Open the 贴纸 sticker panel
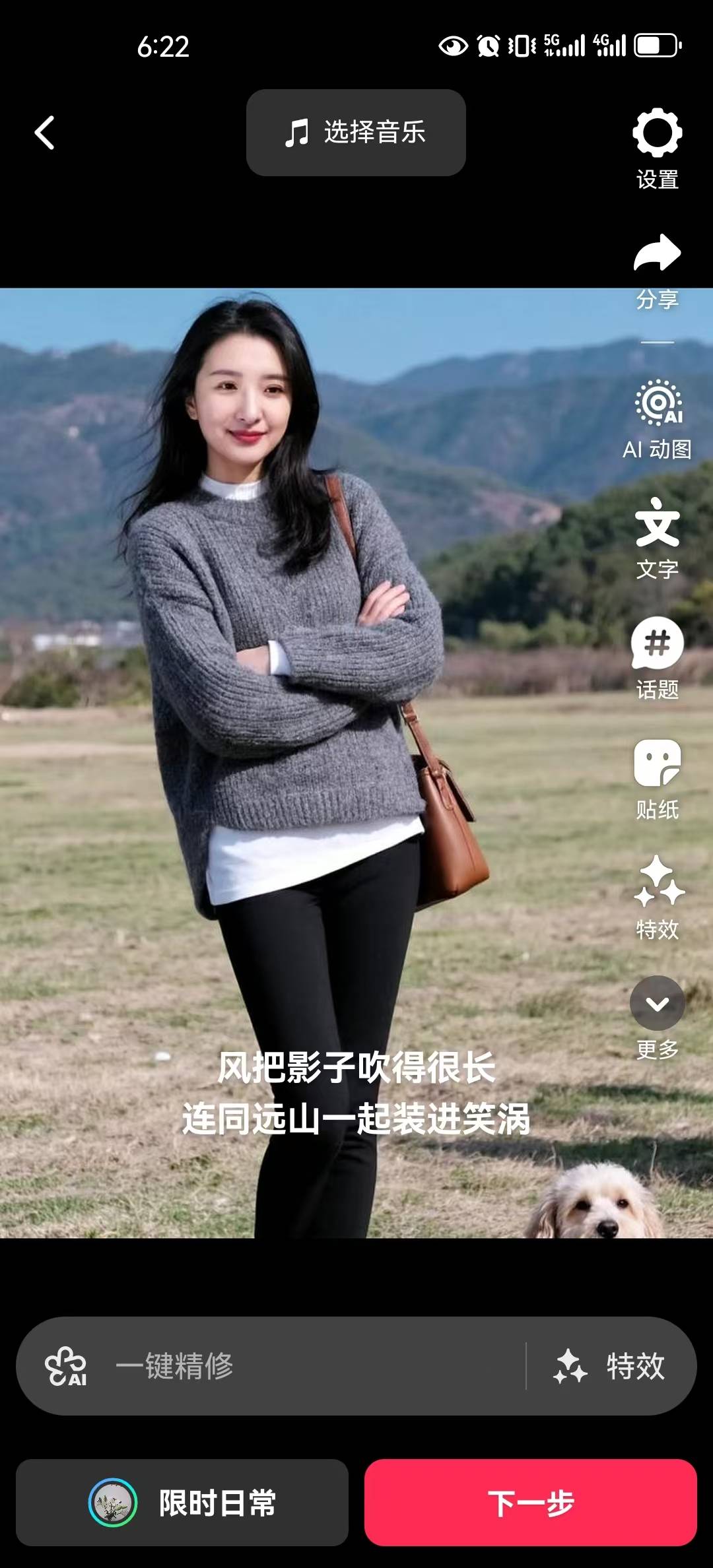The image size is (713, 1568). click(x=657, y=779)
